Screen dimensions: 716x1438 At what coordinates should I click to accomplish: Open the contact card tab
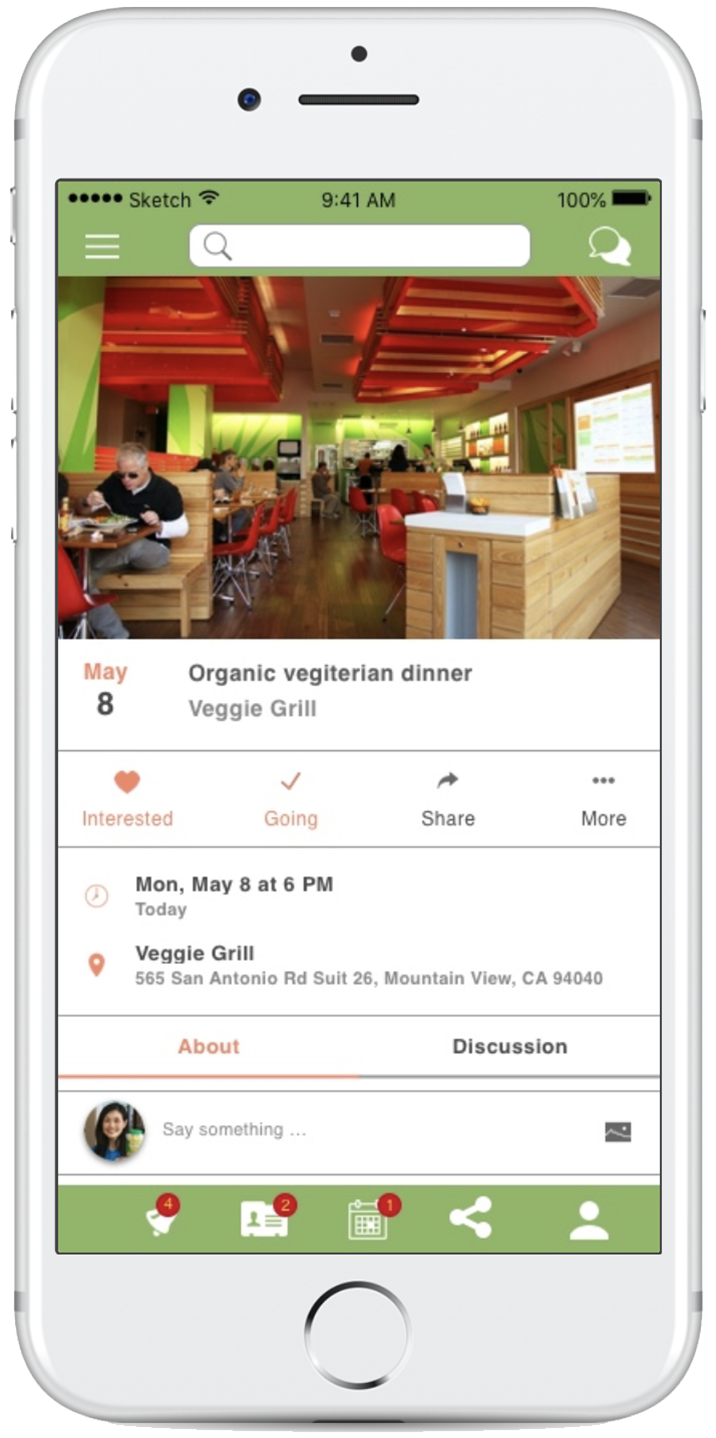[265, 1219]
